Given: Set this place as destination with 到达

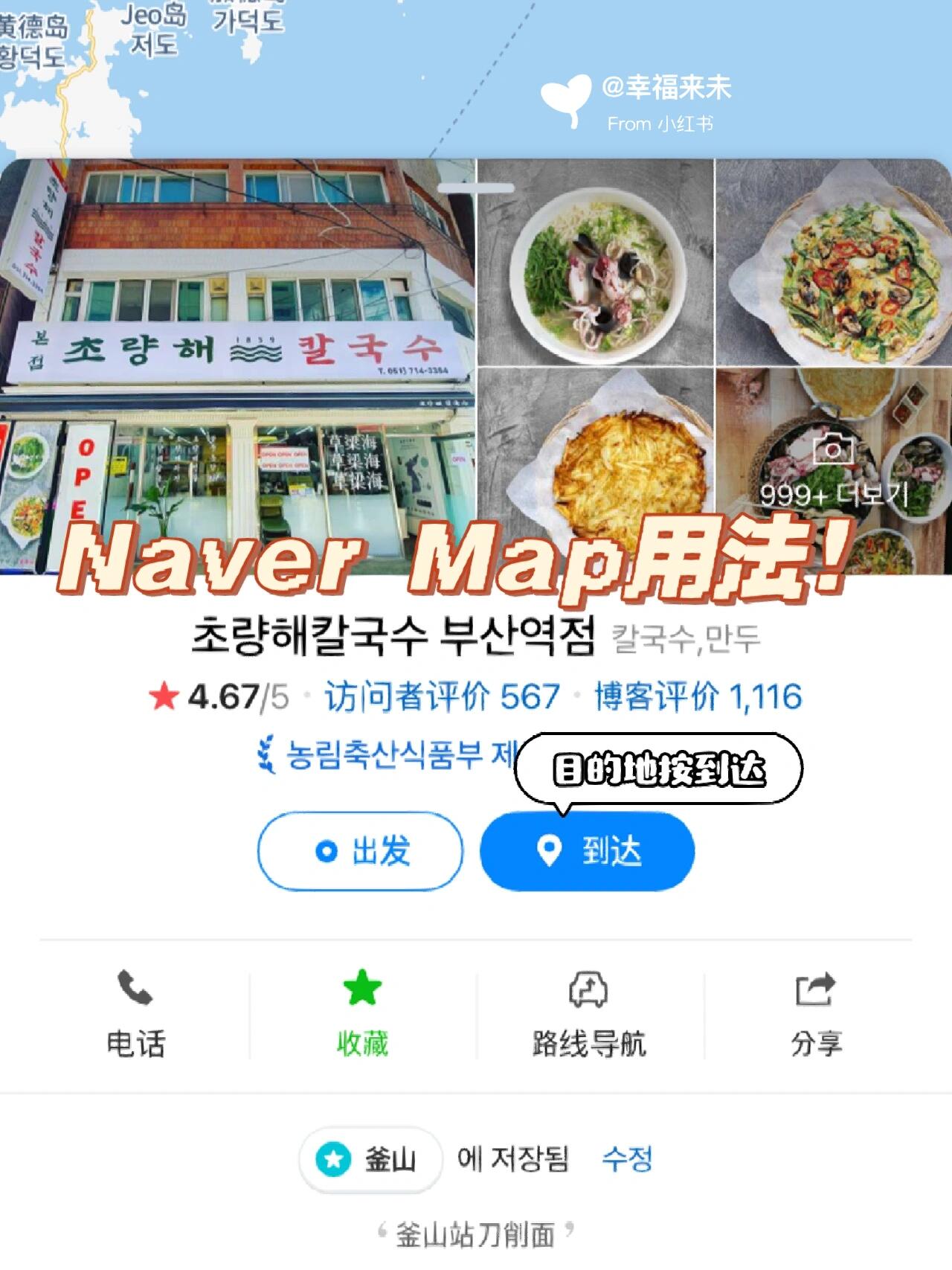Looking at the screenshot, I should click(588, 851).
